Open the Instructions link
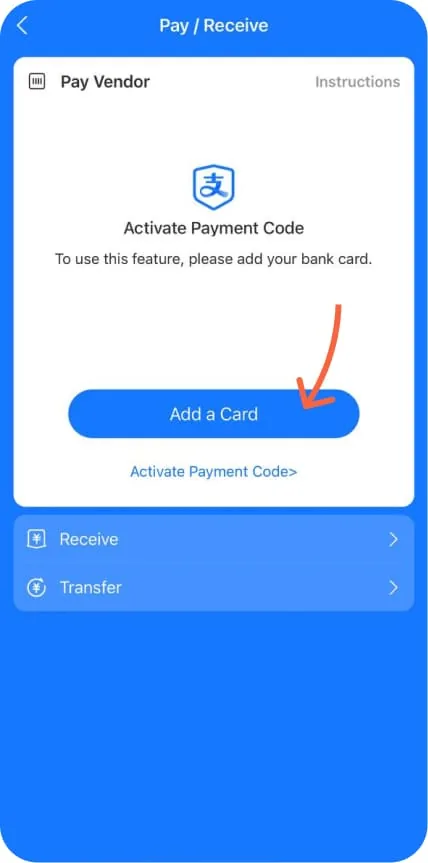This screenshot has height=863, width=428. (x=357, y=82)
